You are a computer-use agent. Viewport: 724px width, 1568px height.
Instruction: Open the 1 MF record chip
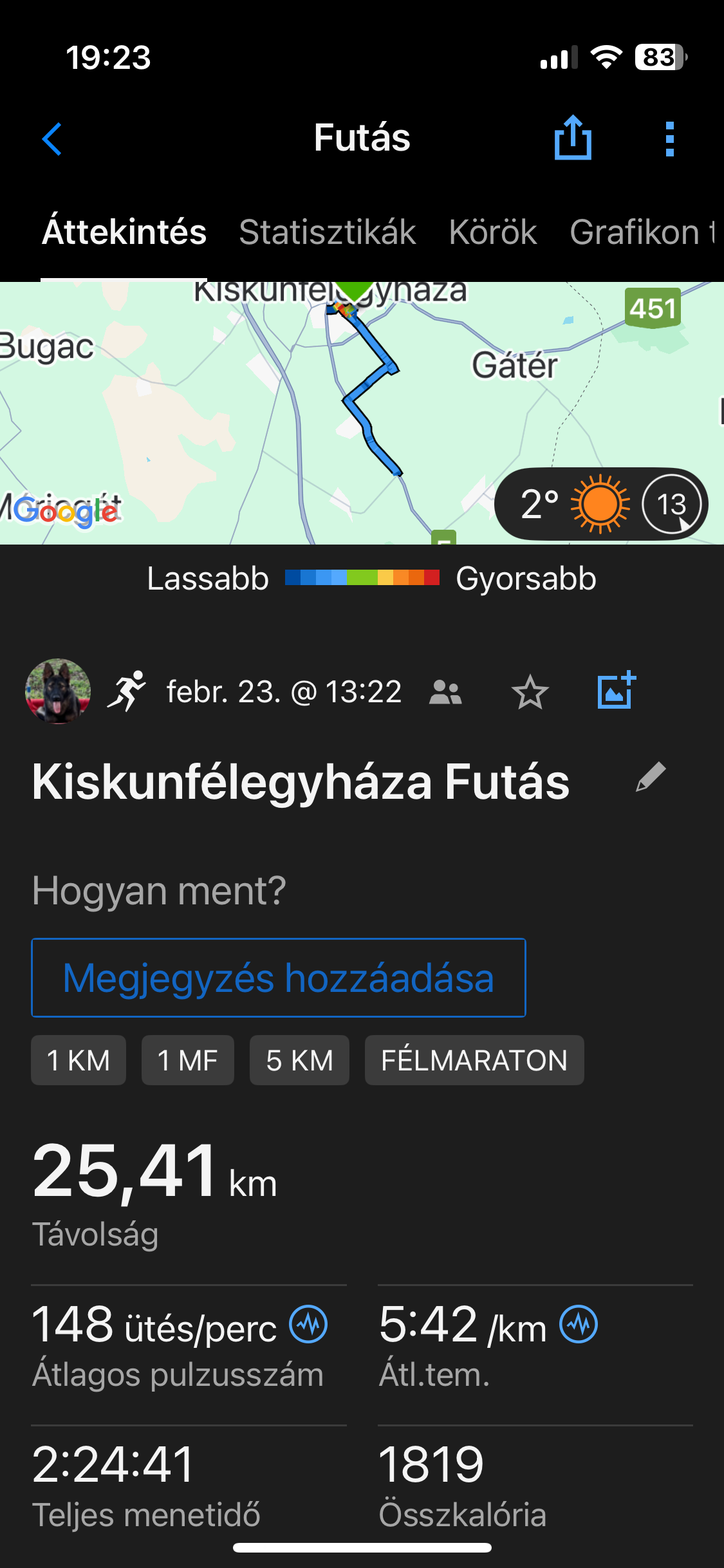188,1060
